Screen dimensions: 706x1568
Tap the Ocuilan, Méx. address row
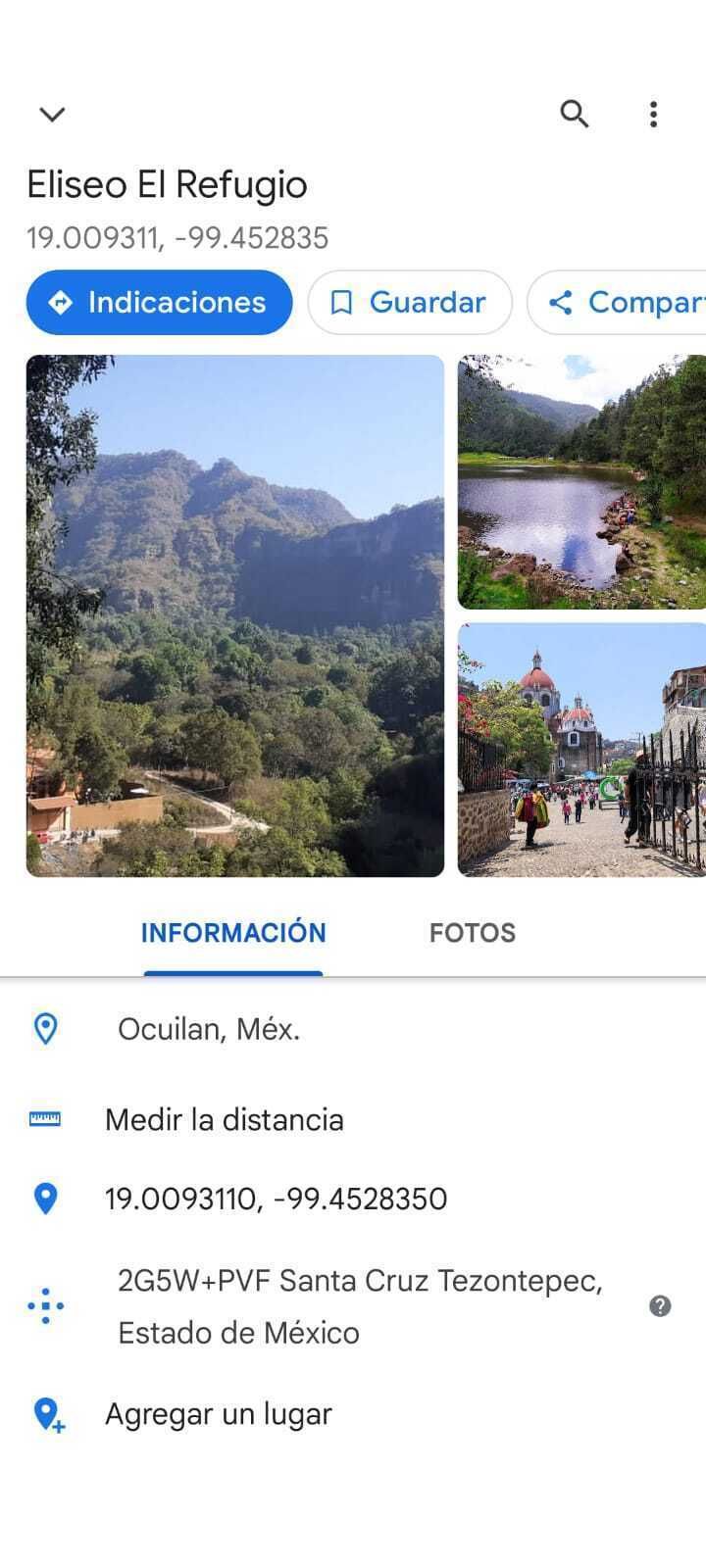(x=209, y=1029)
